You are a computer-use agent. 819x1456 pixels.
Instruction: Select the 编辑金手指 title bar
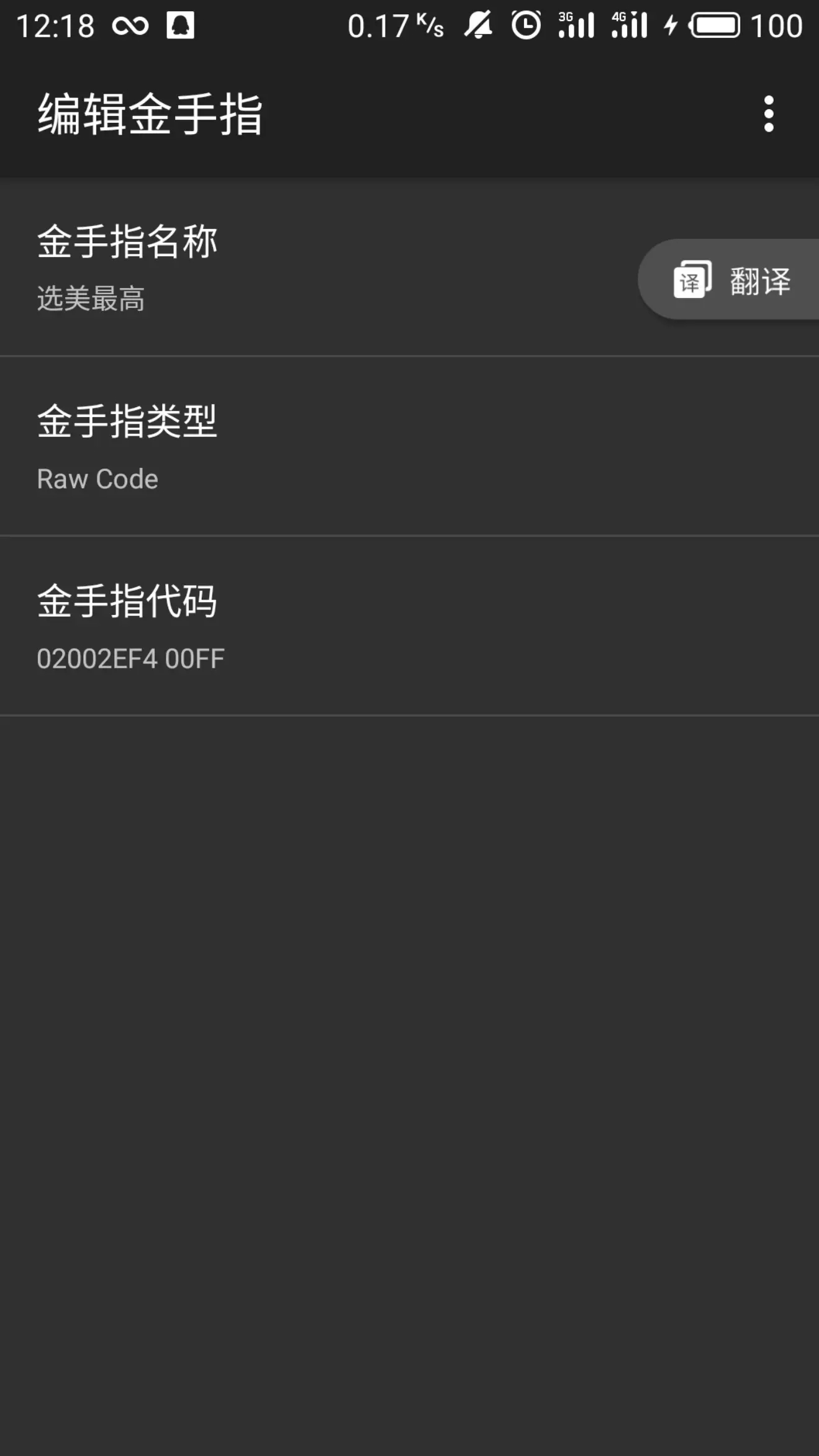(x=149, y=112)
